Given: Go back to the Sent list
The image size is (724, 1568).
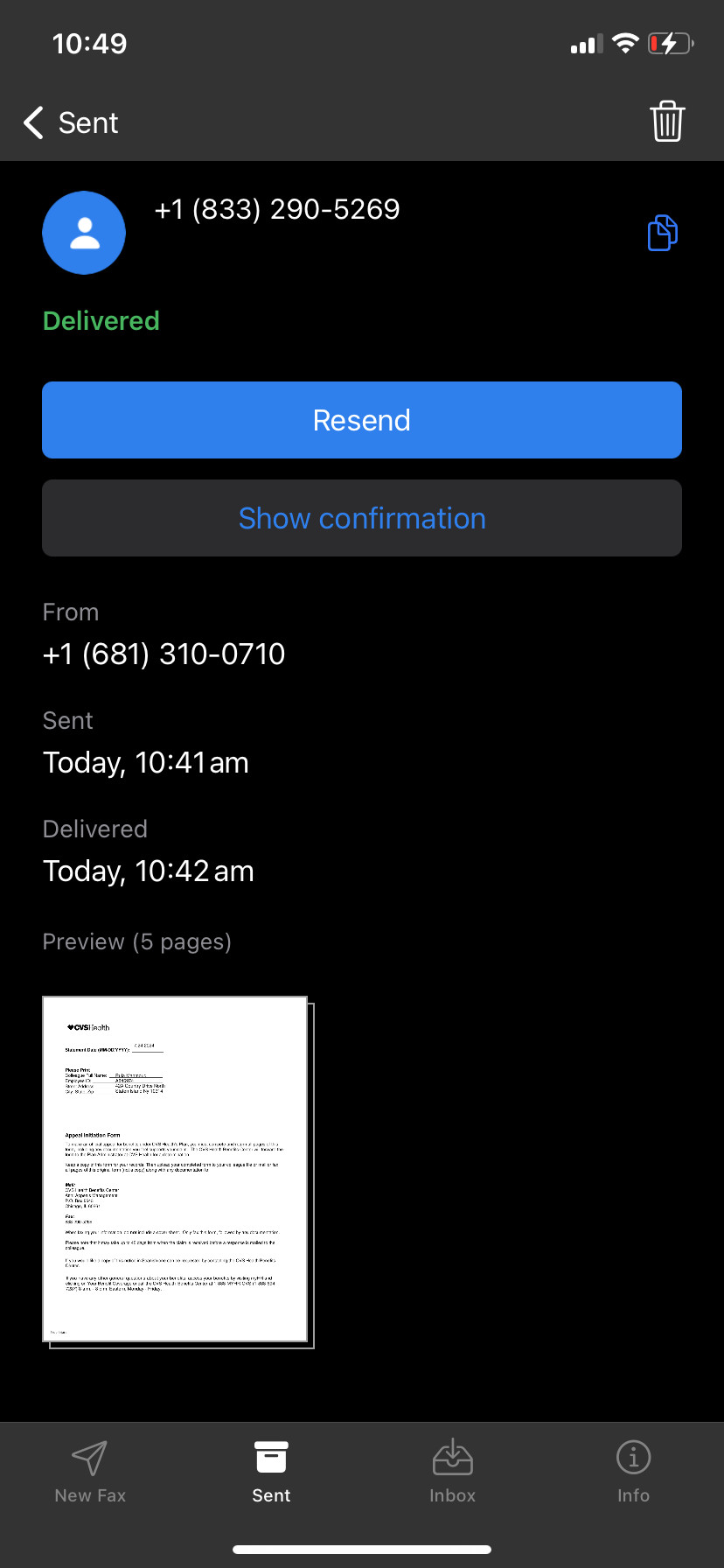Looking at the screenshot, I should (71, 122).
